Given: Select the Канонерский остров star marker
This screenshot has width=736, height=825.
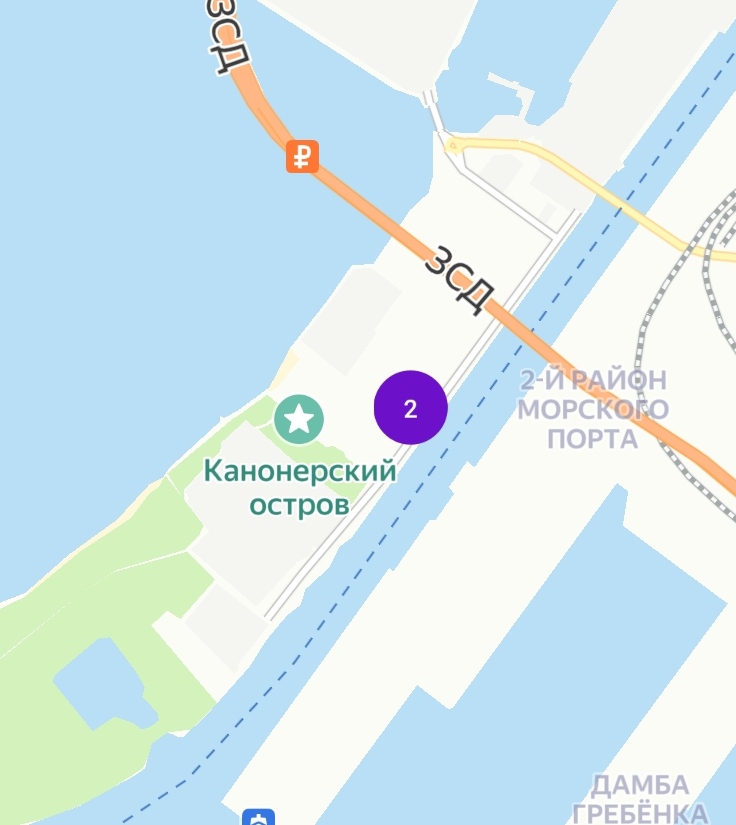Looking at the screenshot, I should 299,418.
